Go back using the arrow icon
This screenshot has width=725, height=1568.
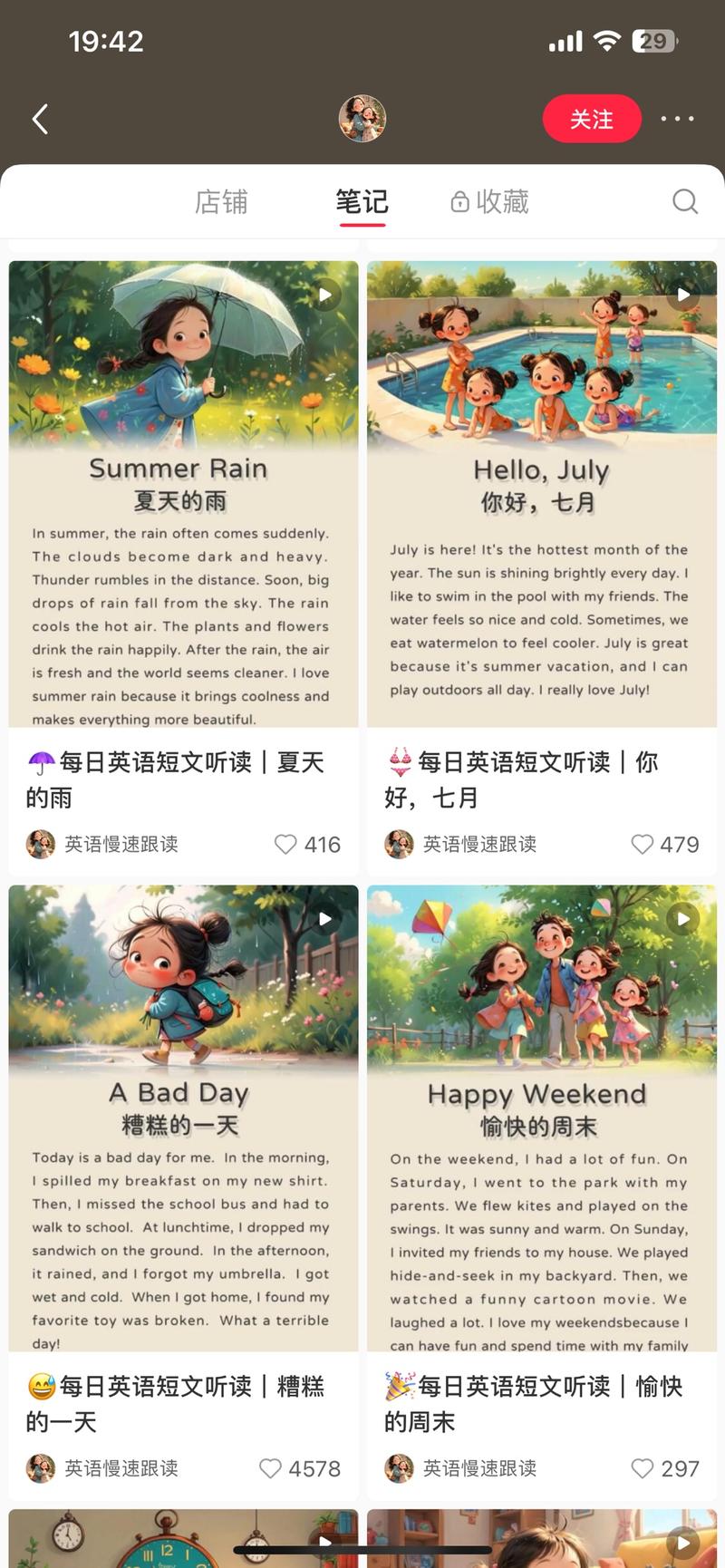tap(40, 119)
